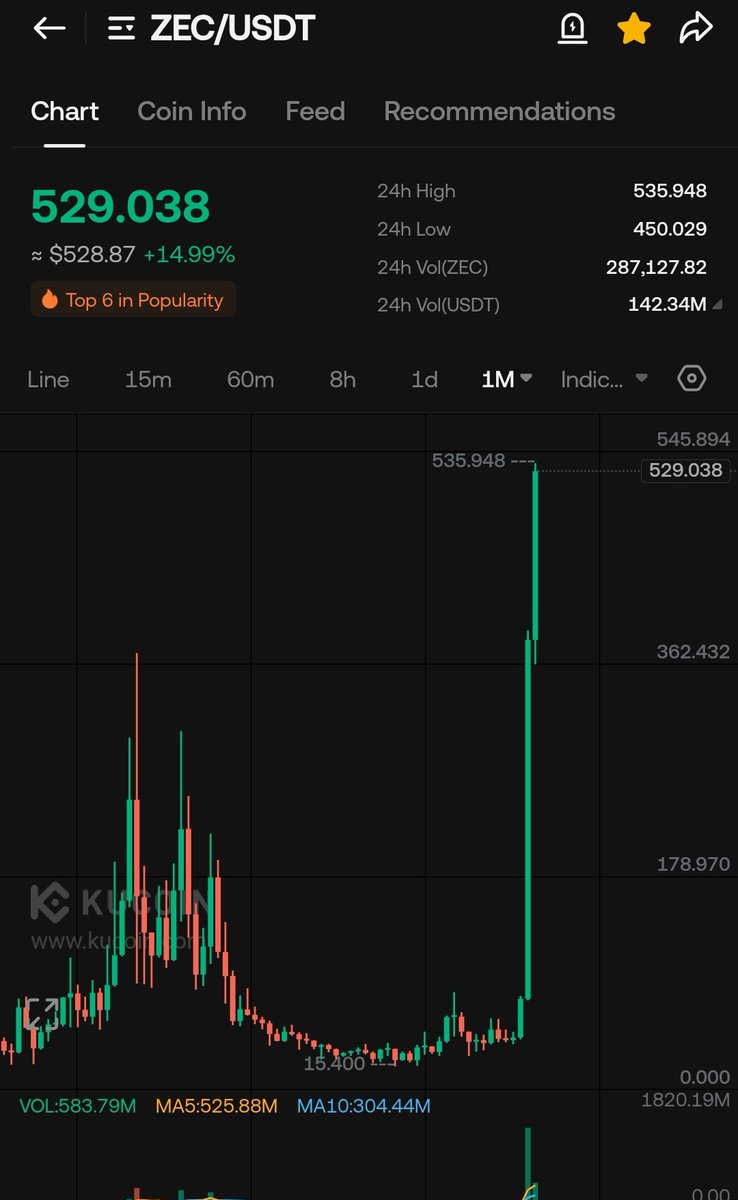Open chart settings hexagon icon
This screenshot has height=1200, width=738.
click(x=692, y=379)
